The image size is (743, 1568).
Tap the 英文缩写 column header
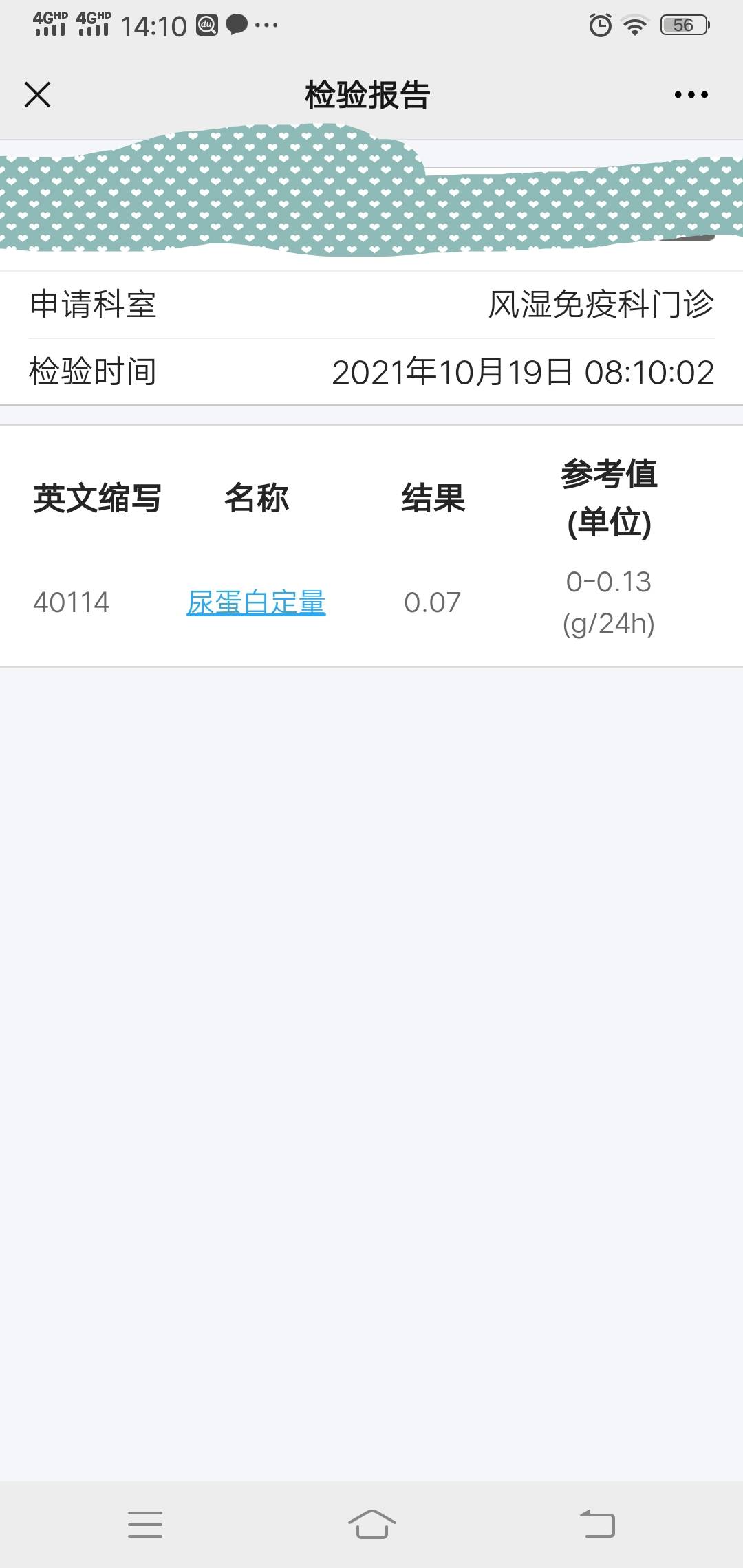click(96, 500)
